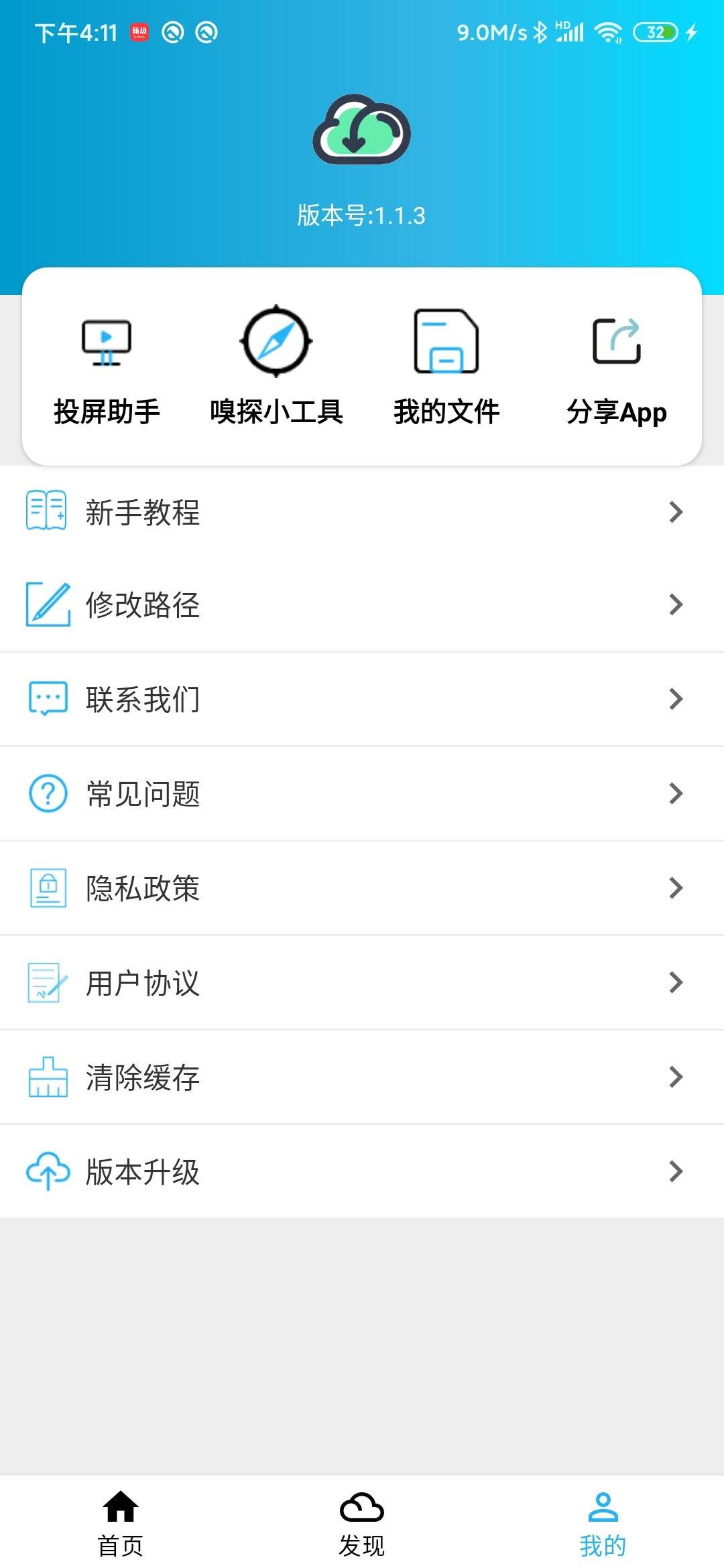The image size is (724, 1568).
Task: Open the 隐私政策 privacy policy
Action: pyautogui.click(x=362, y=888)
